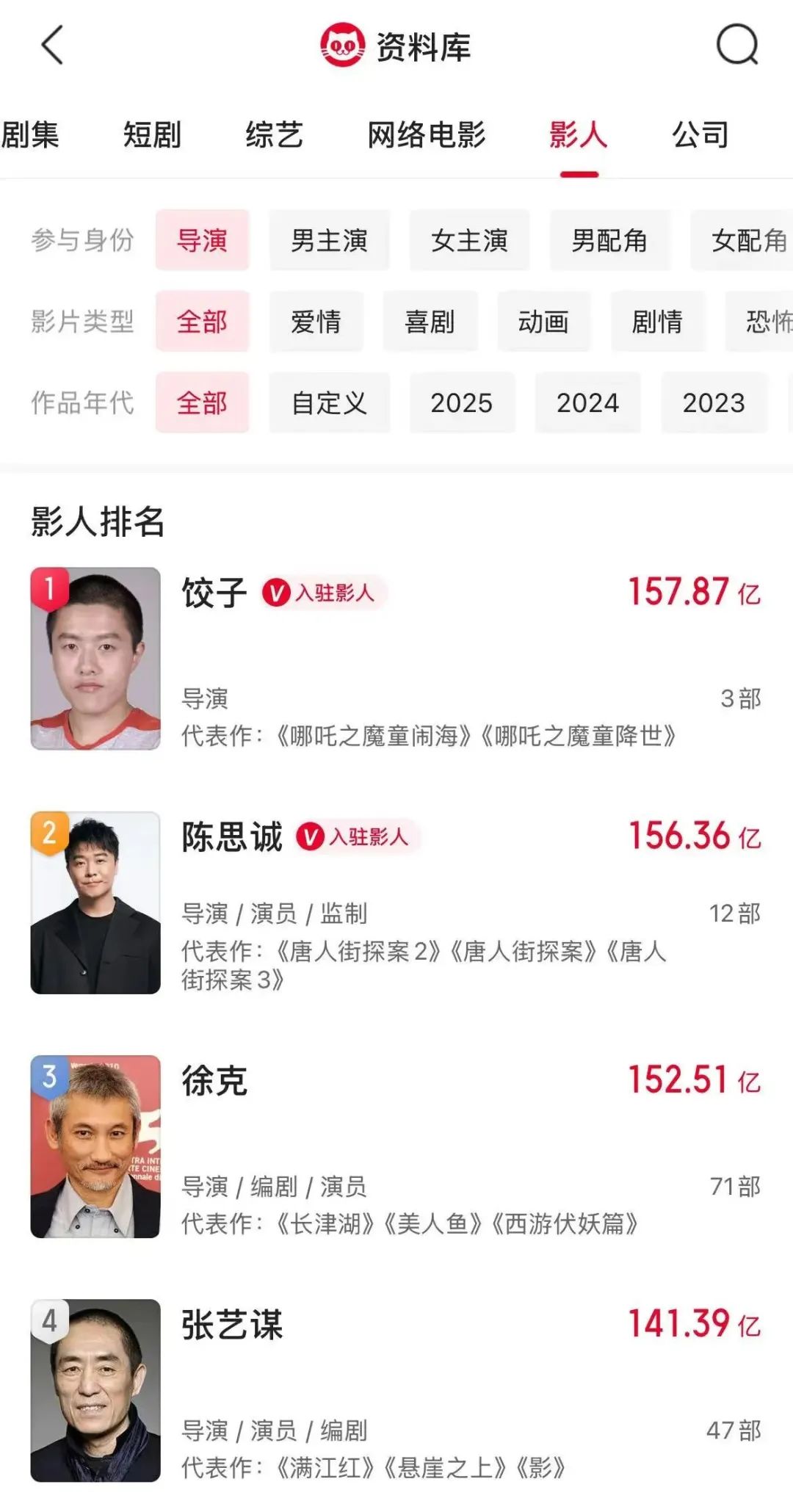The width and height of the screenshot is (793, 1512).
Task: Set a custom year with 自定义
Action: pyautogui.click(x=329, y=403)
